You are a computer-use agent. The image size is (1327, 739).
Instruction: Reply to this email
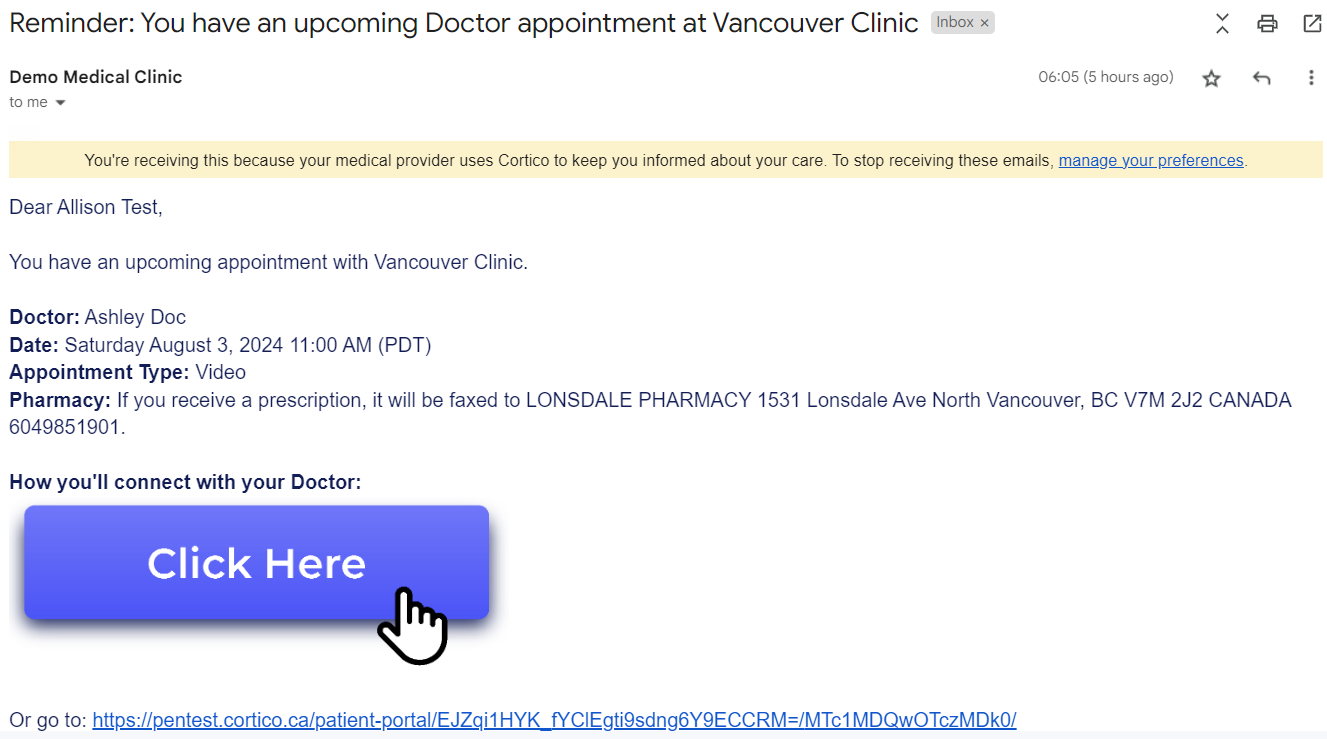[1261, 78]
